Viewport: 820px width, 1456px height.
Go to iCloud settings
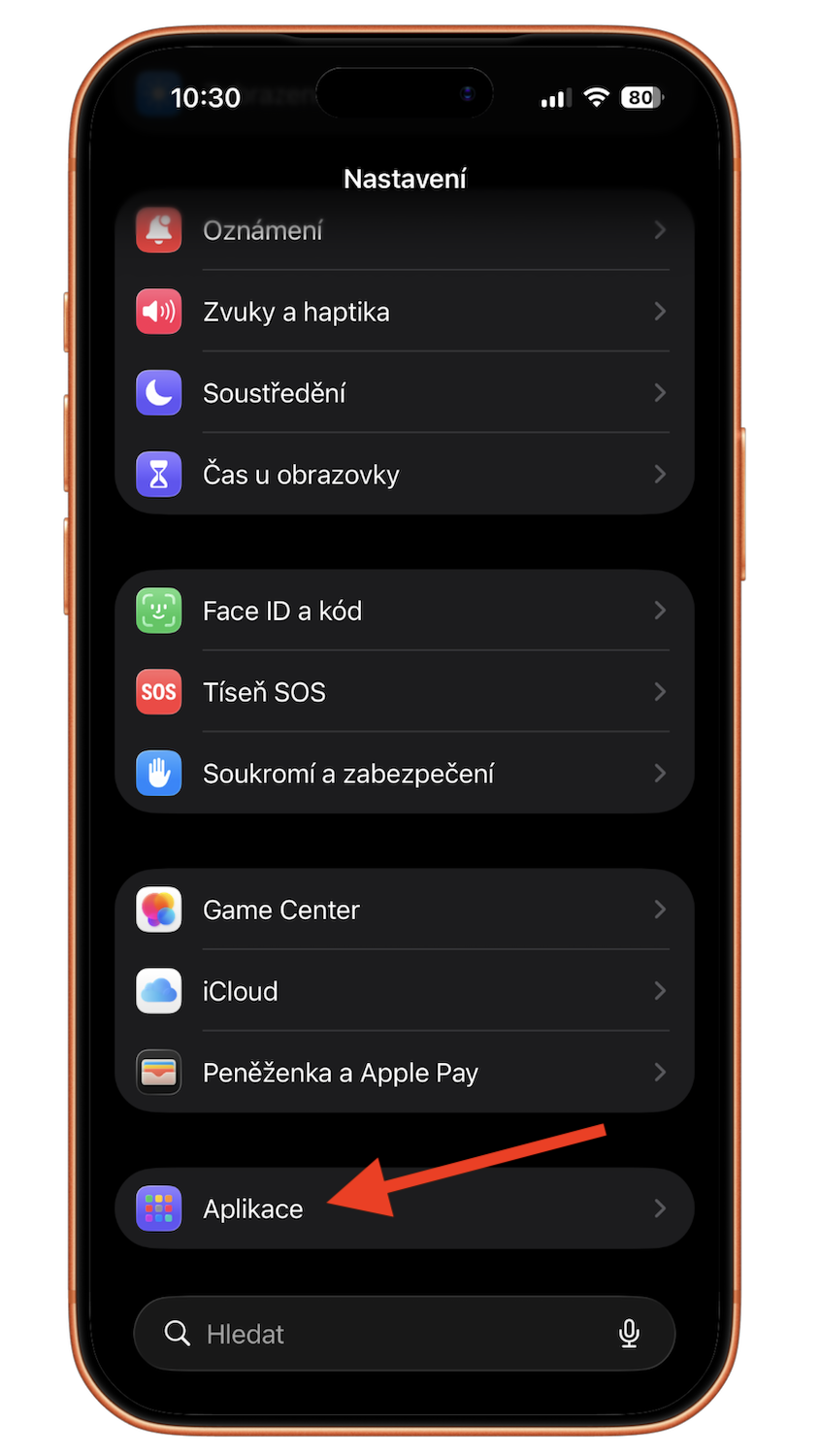pos(404,991)
